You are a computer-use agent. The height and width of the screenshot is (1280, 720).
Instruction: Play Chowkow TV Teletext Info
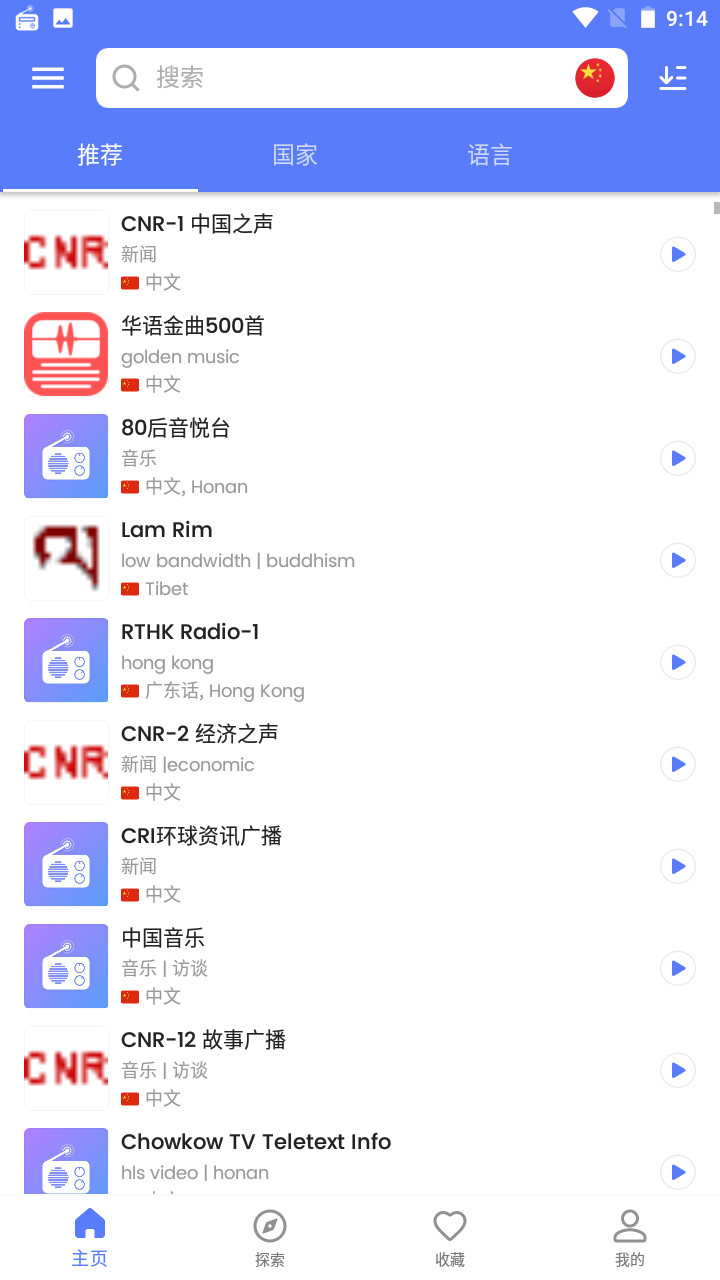click(x=678, y=1172)
